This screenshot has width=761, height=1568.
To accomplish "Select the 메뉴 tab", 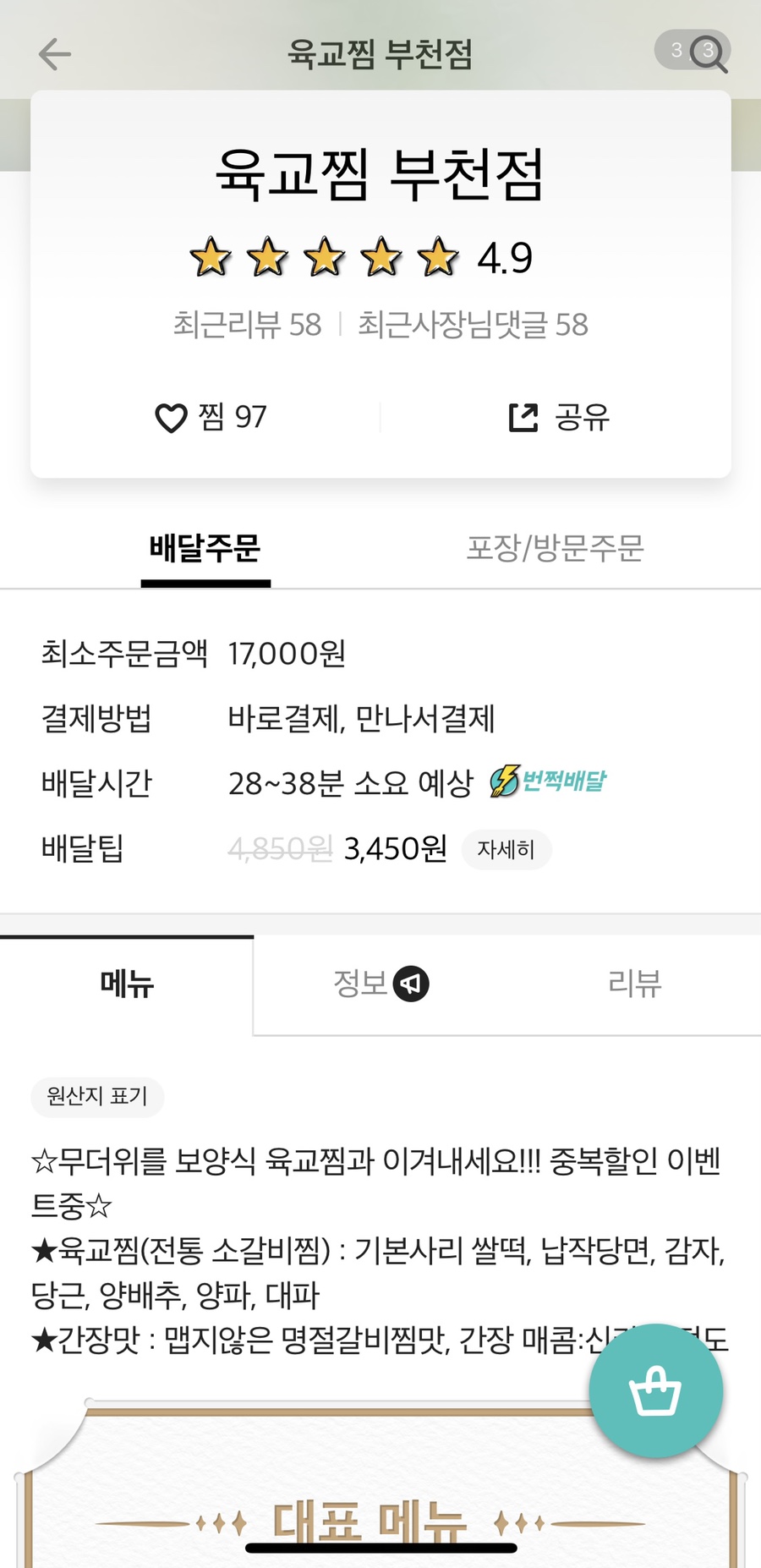I will click(127, 984).
